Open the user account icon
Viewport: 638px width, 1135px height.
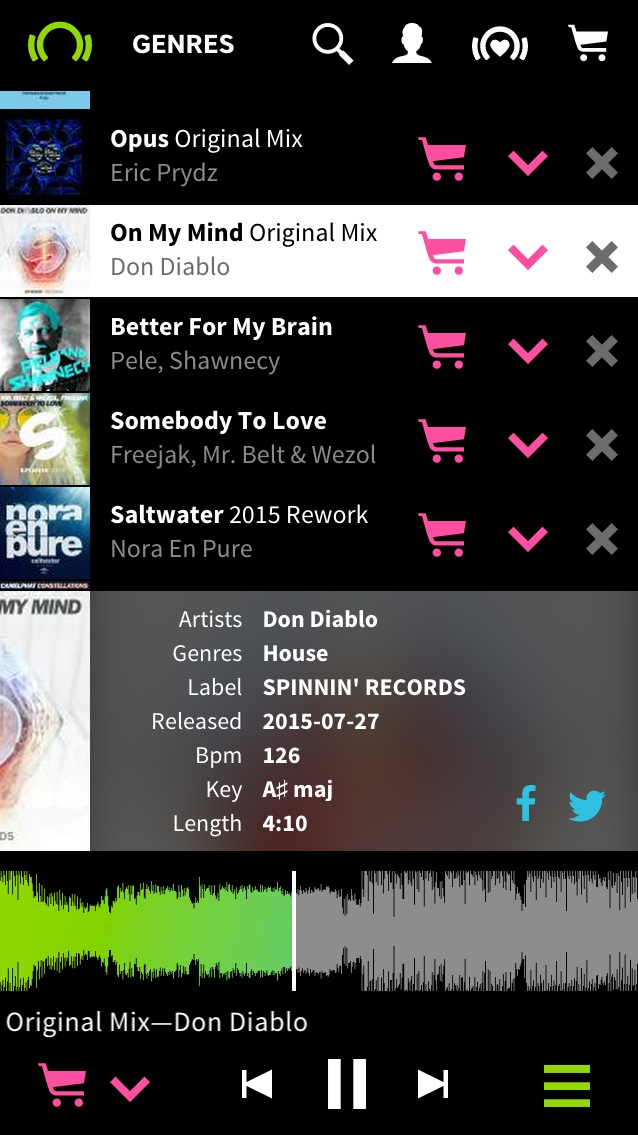(x=412, y=45)
